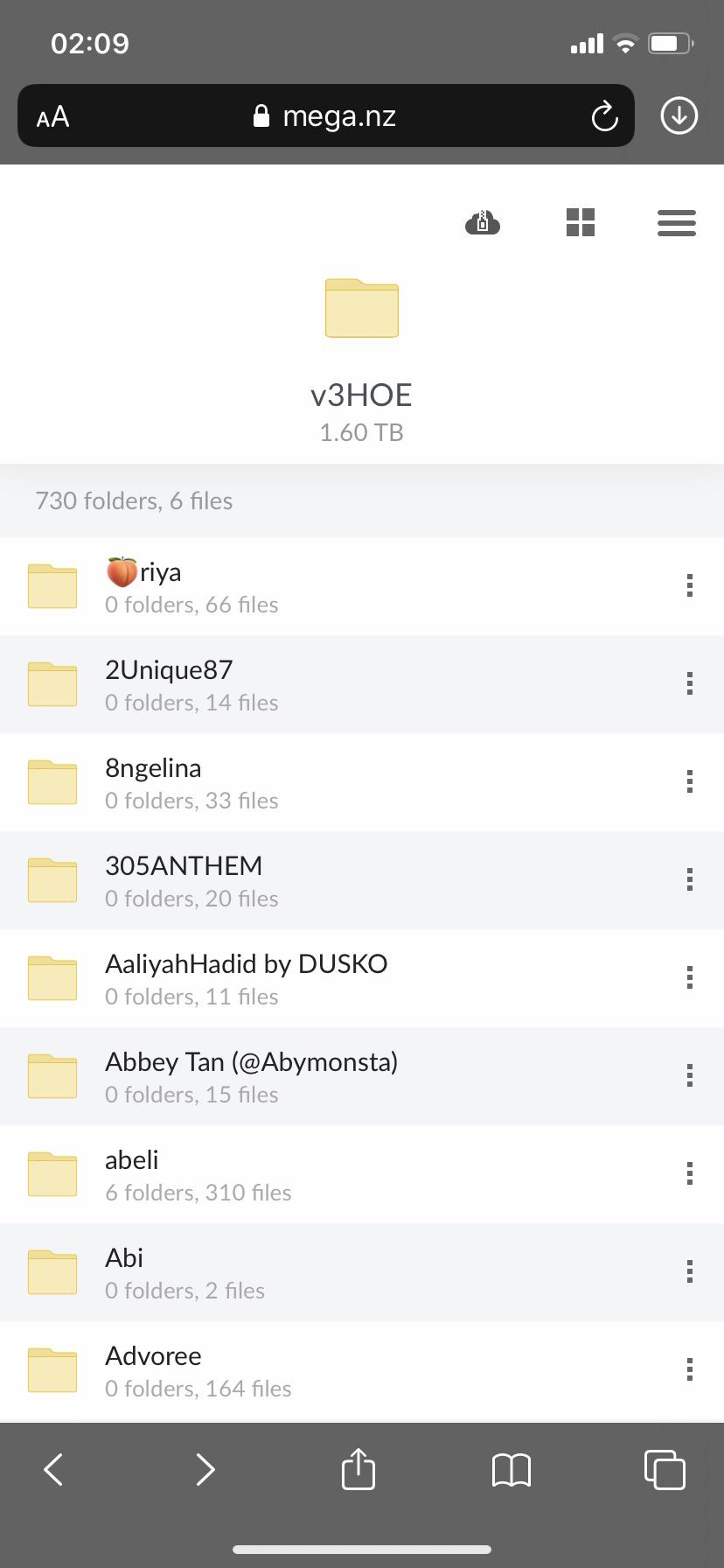This screenshot has width=724, height=1568.
Task: Open Safari bookmarks
Action: point(512,1469)
